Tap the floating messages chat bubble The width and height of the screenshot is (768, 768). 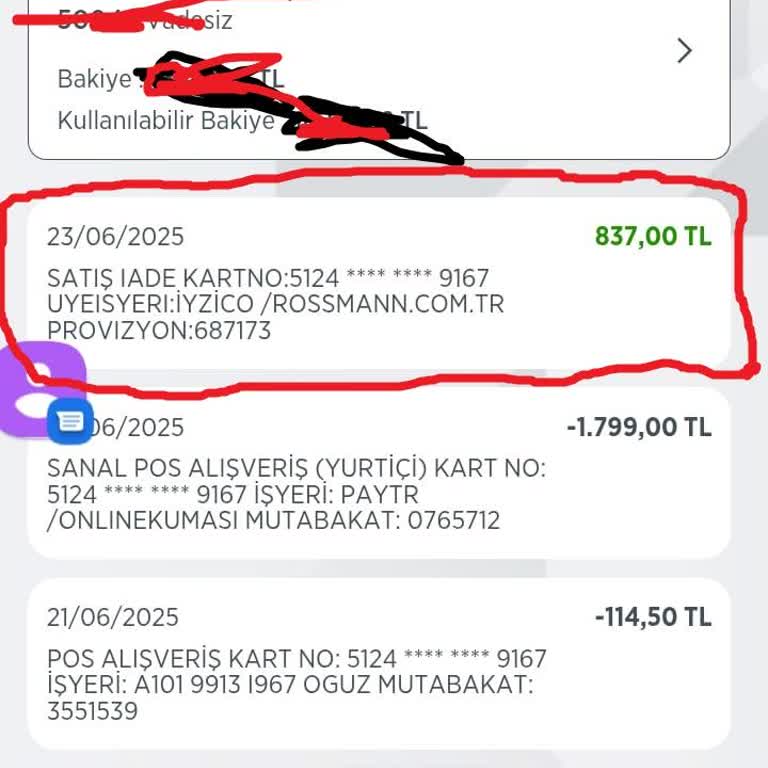click(x=70, y=420)
